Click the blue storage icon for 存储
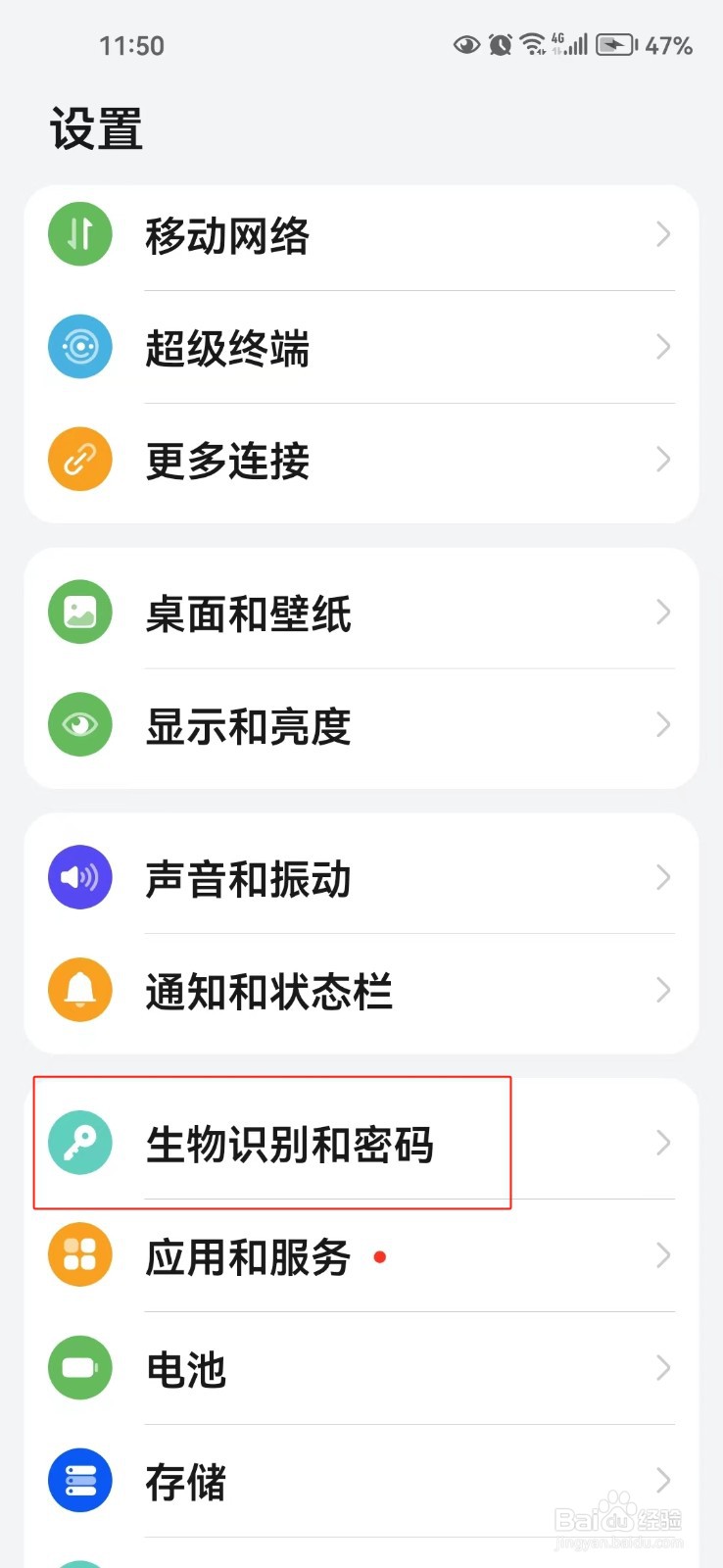The height and width of the screenshot is (1568, 723). pyautogui.click(x=79, y=1481)
